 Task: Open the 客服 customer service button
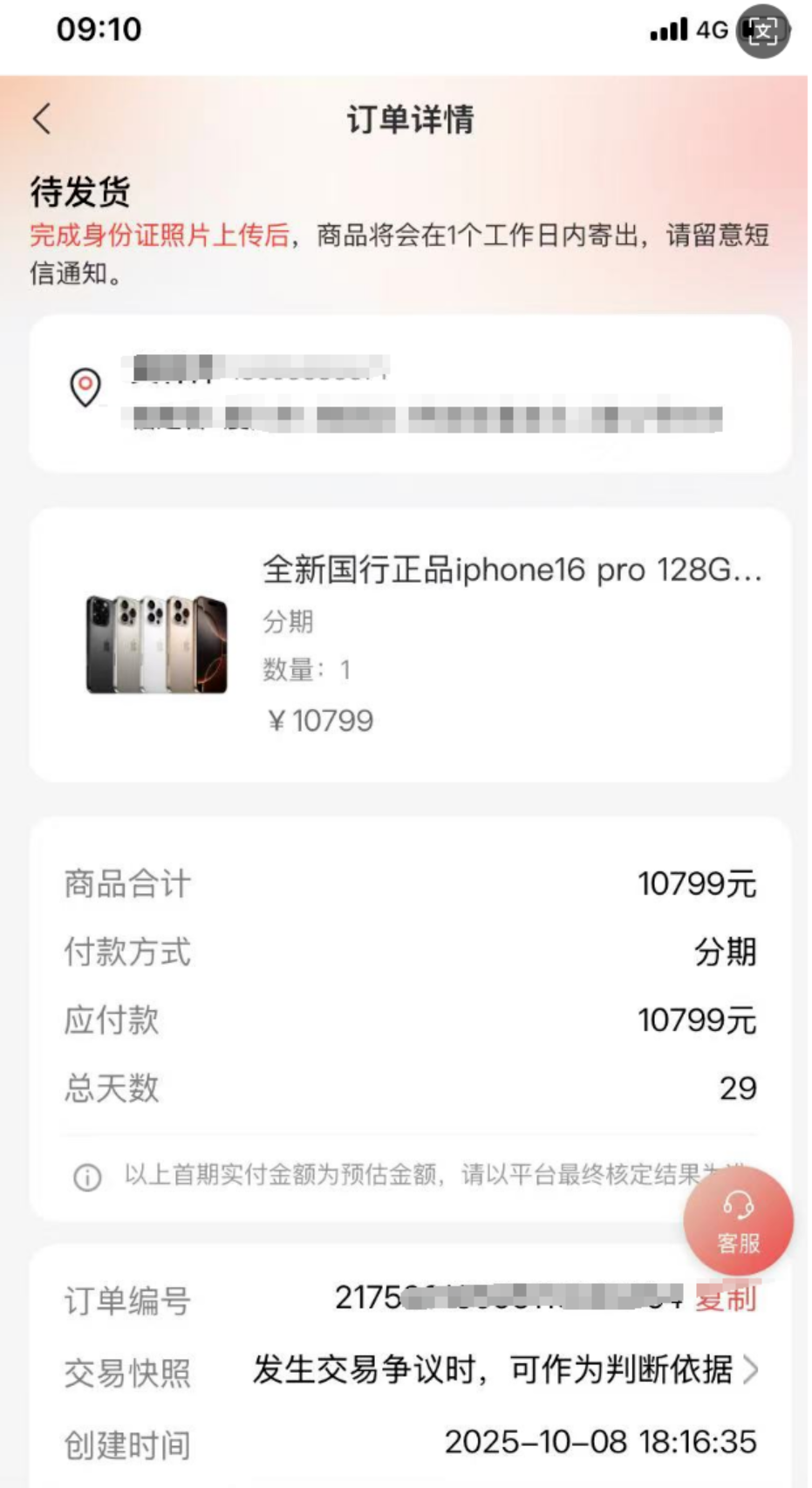tap(738, 1223)
